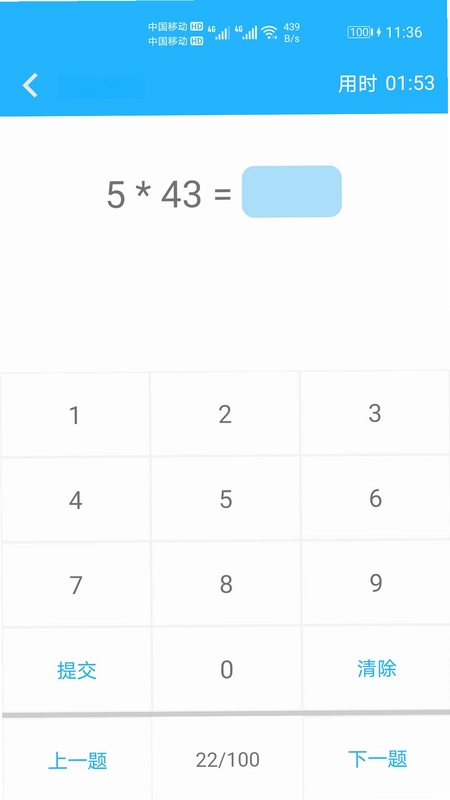Go back using the header arrow
The width and height of the screenshot is (450, 800).
pos(30,85)
